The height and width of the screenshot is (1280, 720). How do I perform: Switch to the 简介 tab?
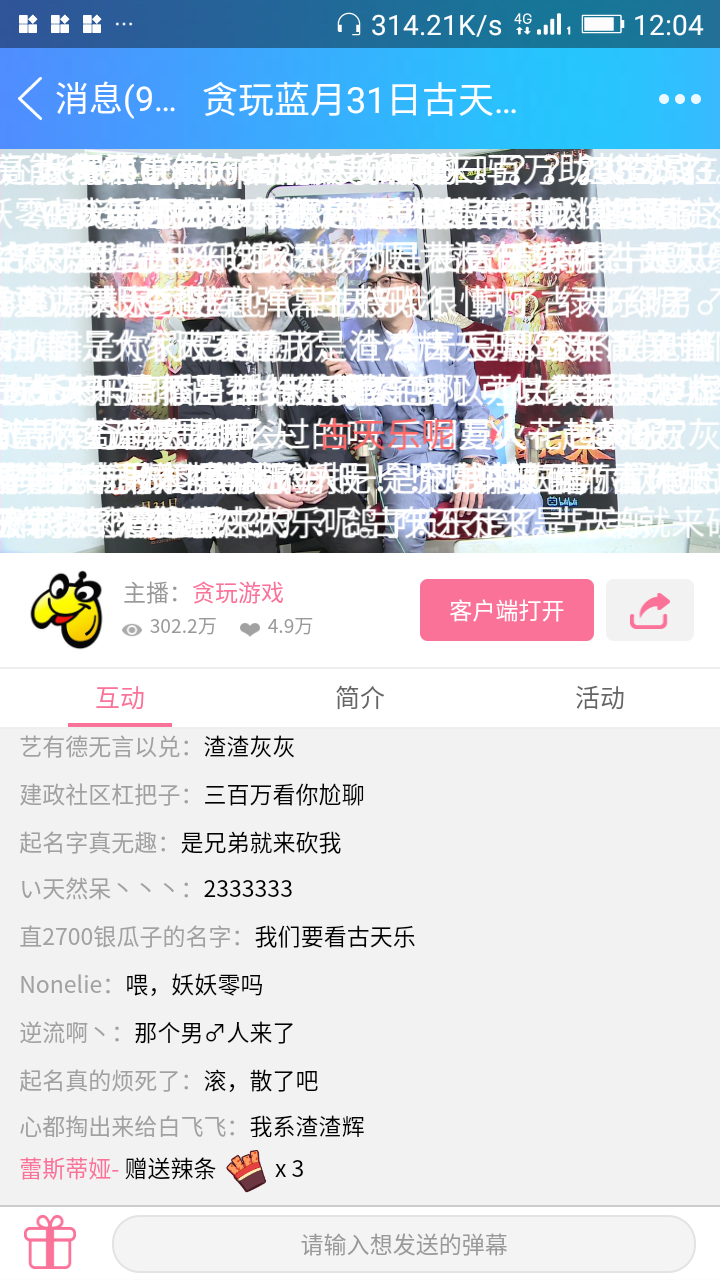(360, 698)
